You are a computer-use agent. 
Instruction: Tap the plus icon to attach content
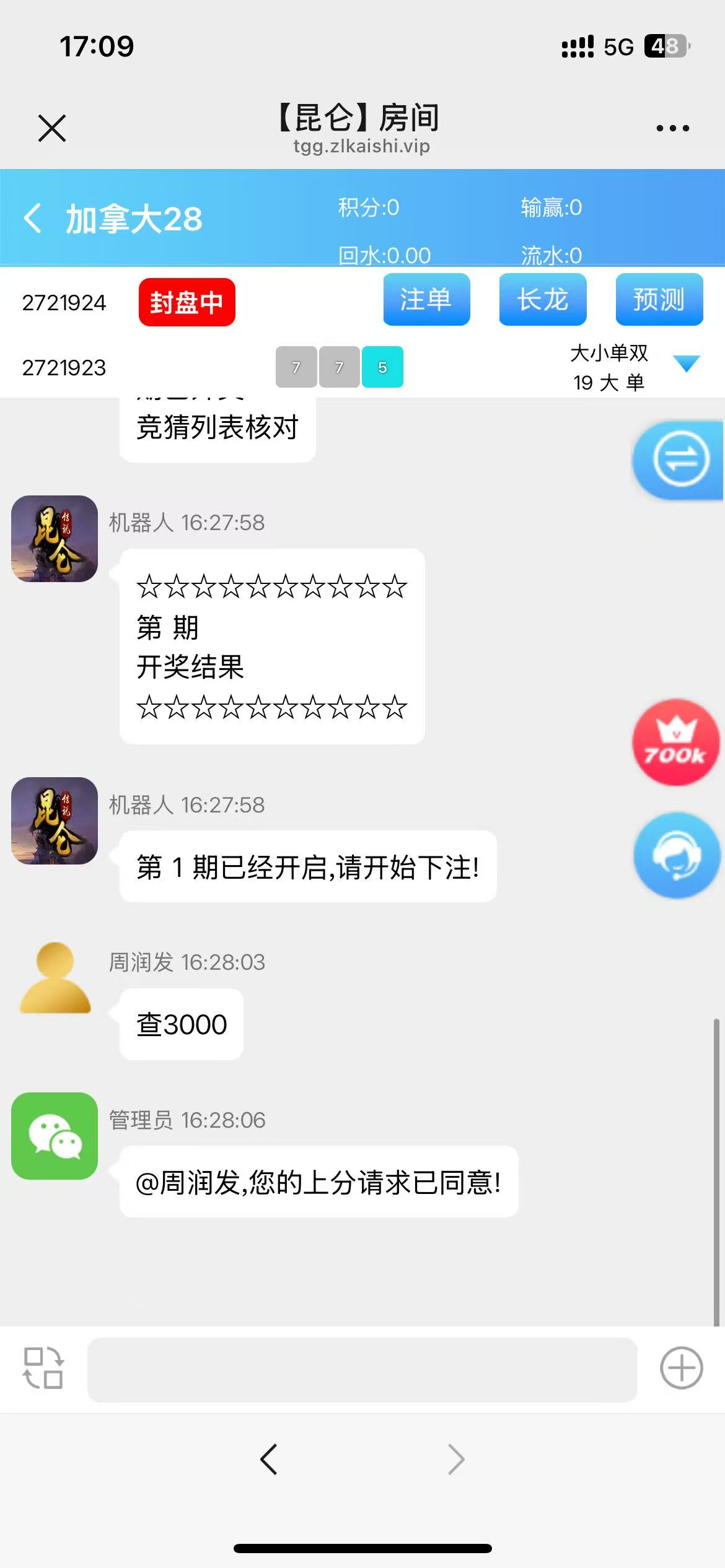click(680, 1370)
